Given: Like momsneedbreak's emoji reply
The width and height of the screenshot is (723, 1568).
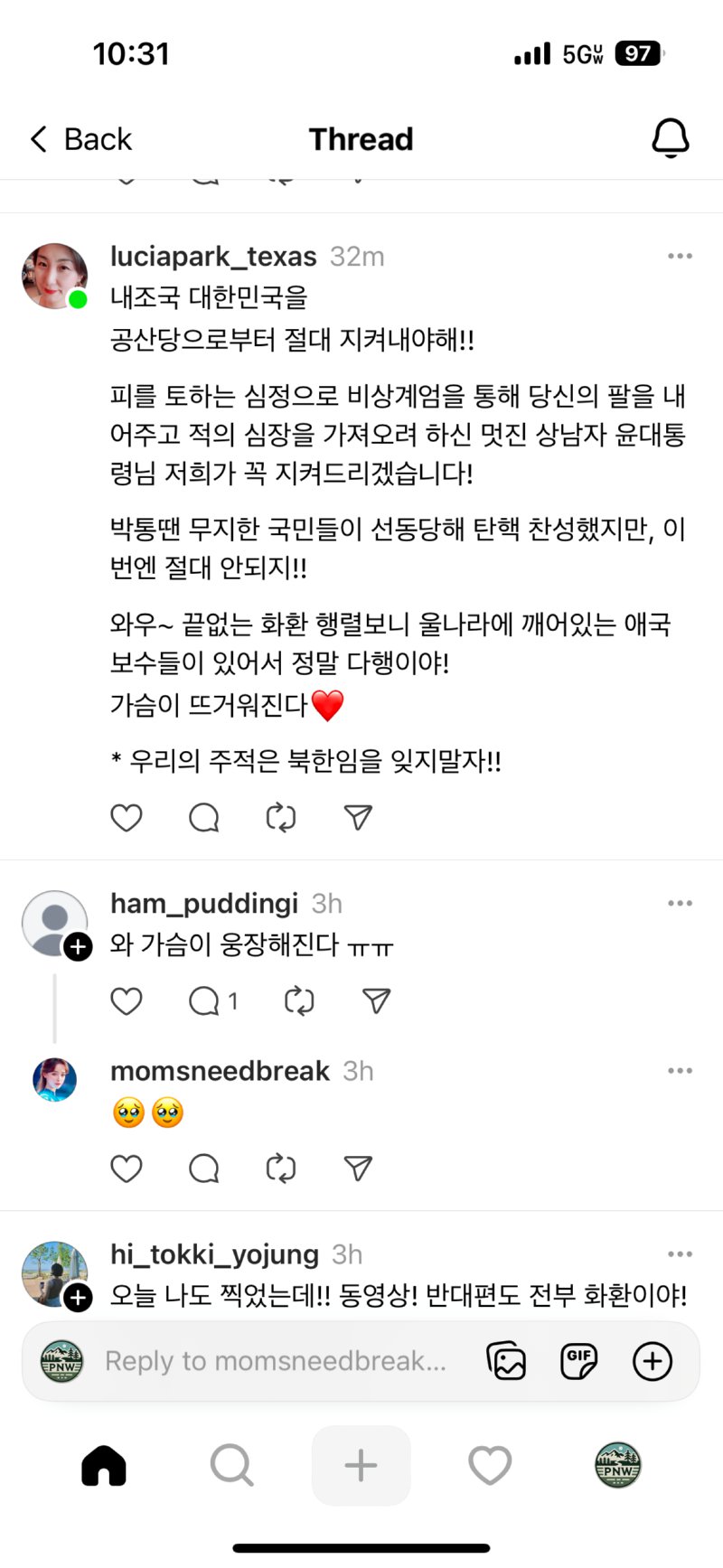Looking at the screenshot, I should tap(127, 1169).
